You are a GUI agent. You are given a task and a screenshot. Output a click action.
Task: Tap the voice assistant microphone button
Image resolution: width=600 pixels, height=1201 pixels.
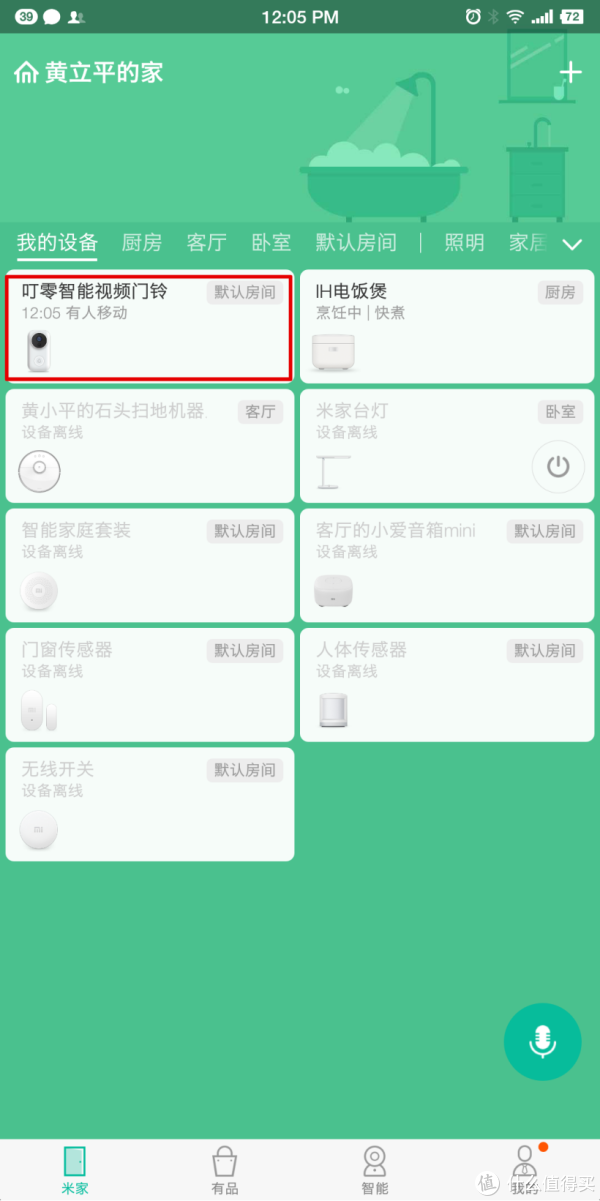pos(542,1042)
